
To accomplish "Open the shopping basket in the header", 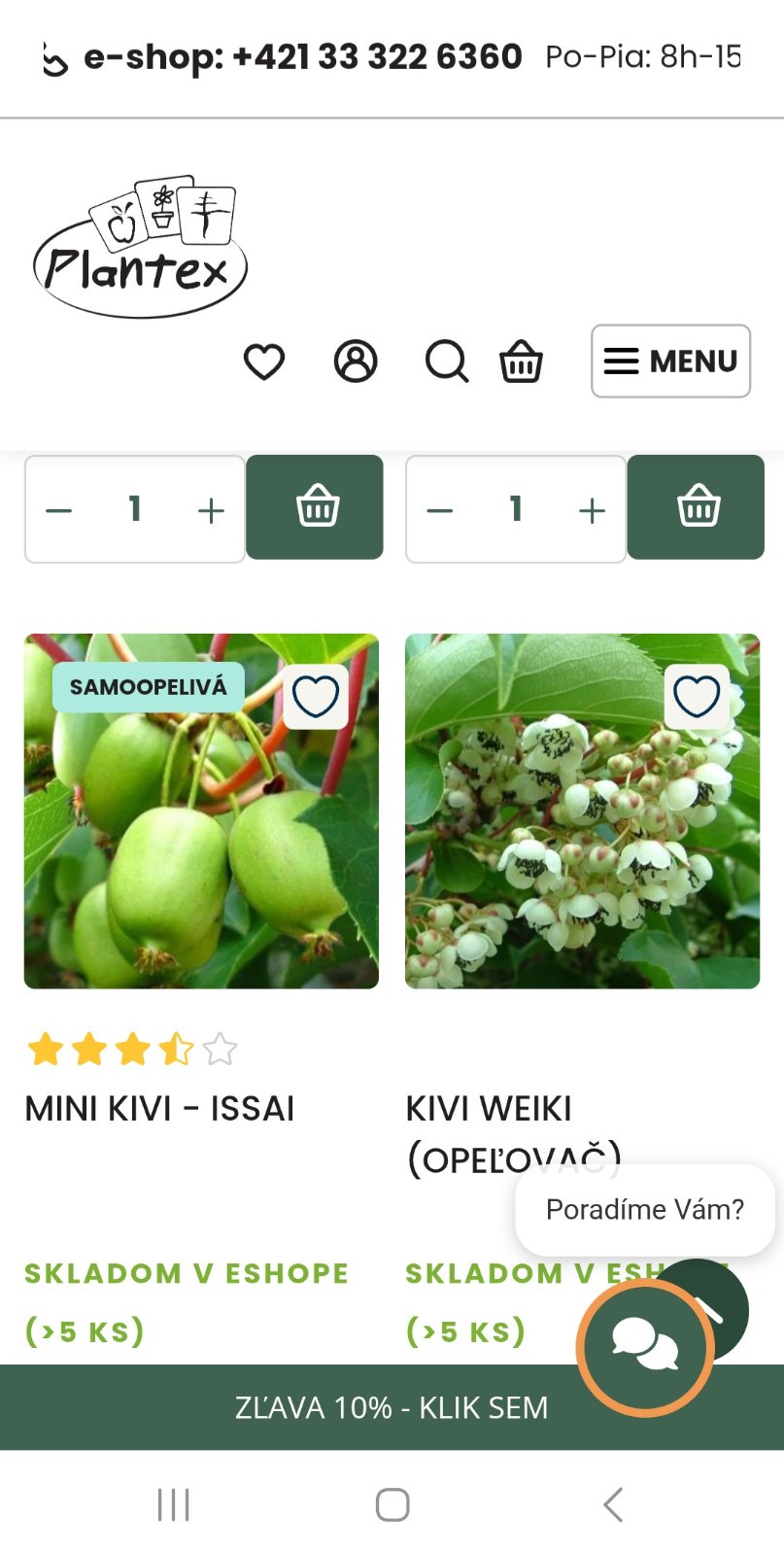I will (x=521, y=362).
